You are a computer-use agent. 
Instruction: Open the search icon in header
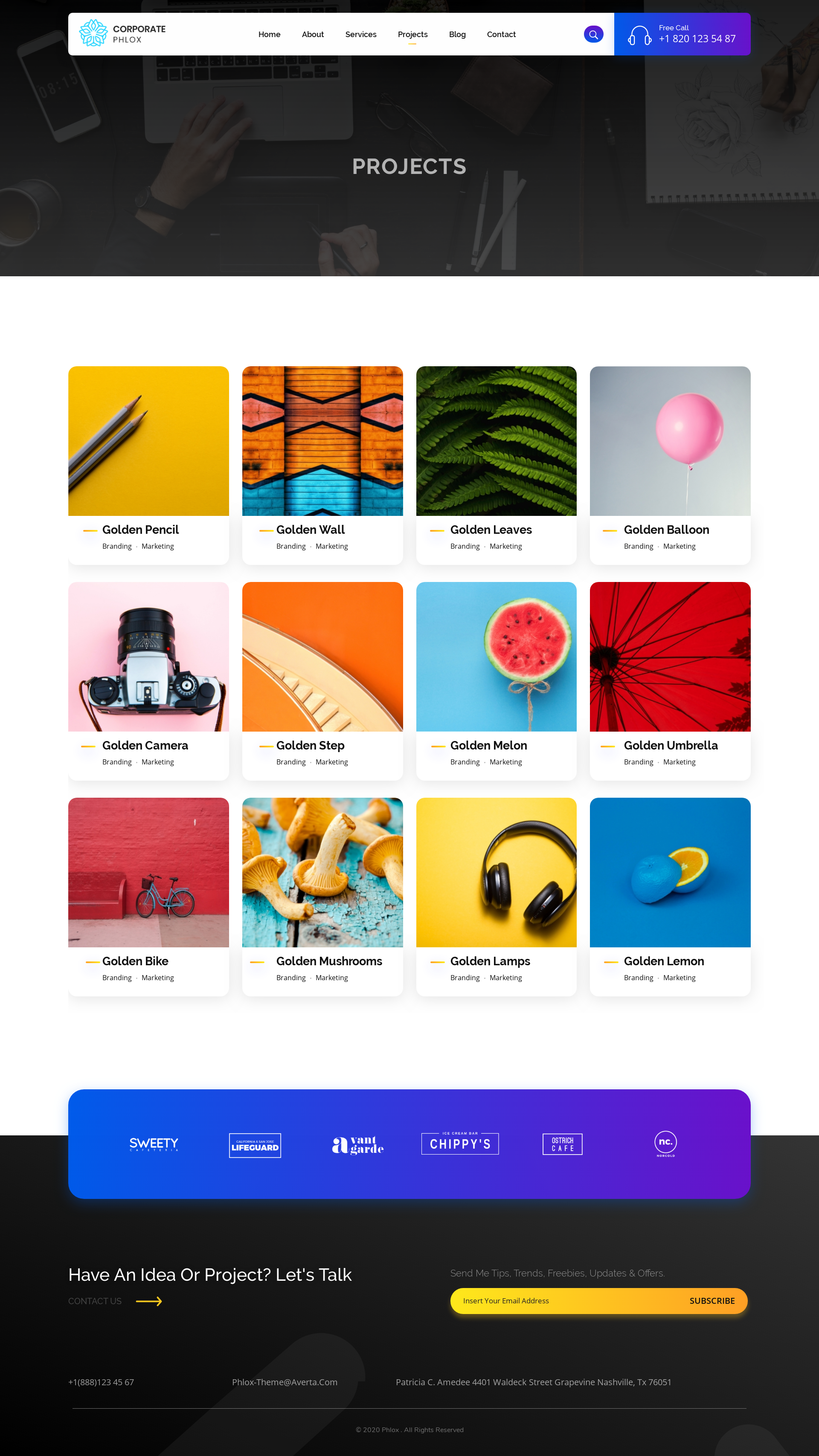593,35
